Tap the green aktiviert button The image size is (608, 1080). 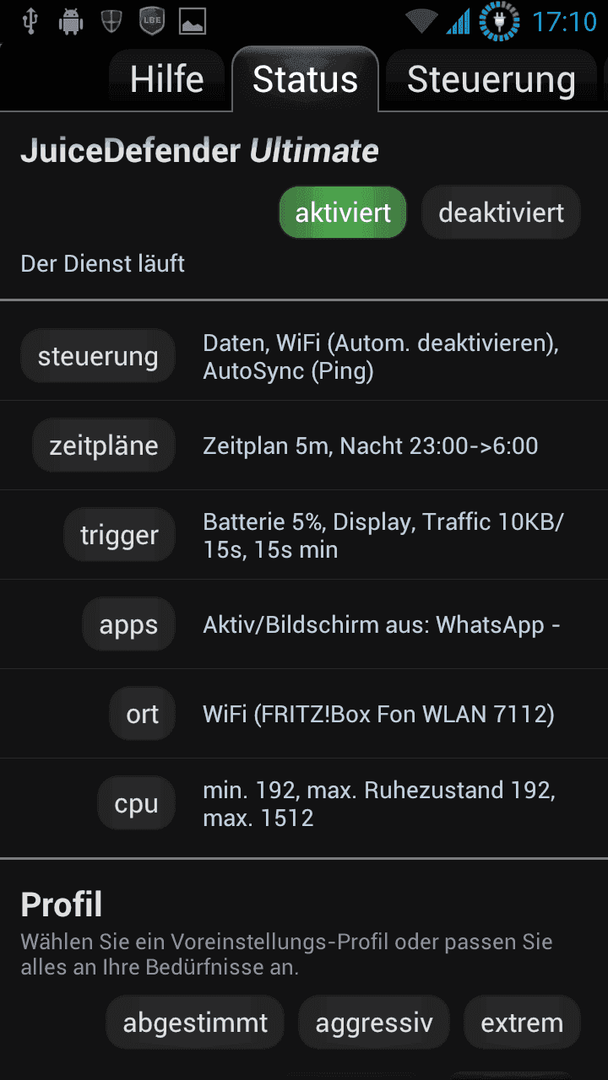(343, 212)
